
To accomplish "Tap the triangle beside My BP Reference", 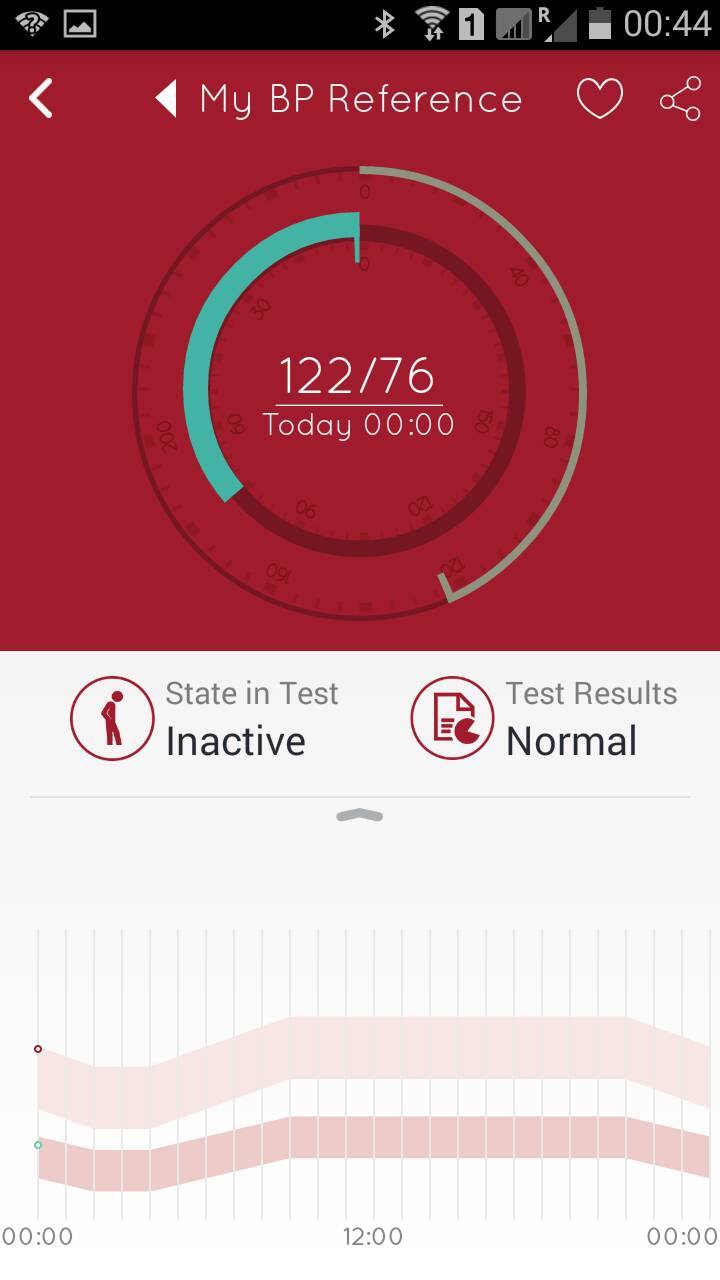I will point(166,99).
